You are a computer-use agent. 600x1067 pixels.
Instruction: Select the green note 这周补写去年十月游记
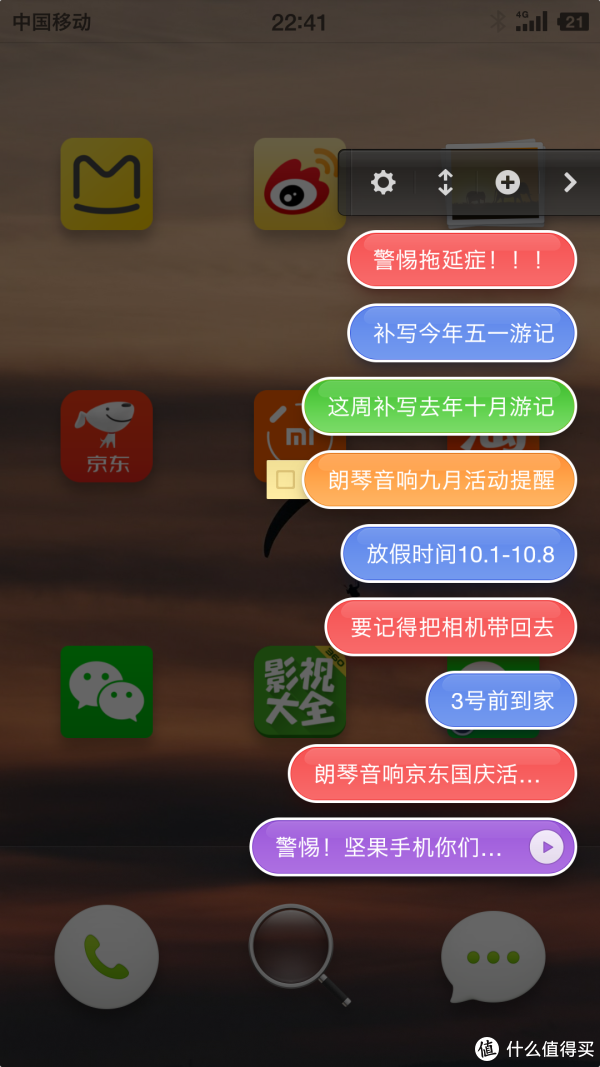click(x=440, y=407)
